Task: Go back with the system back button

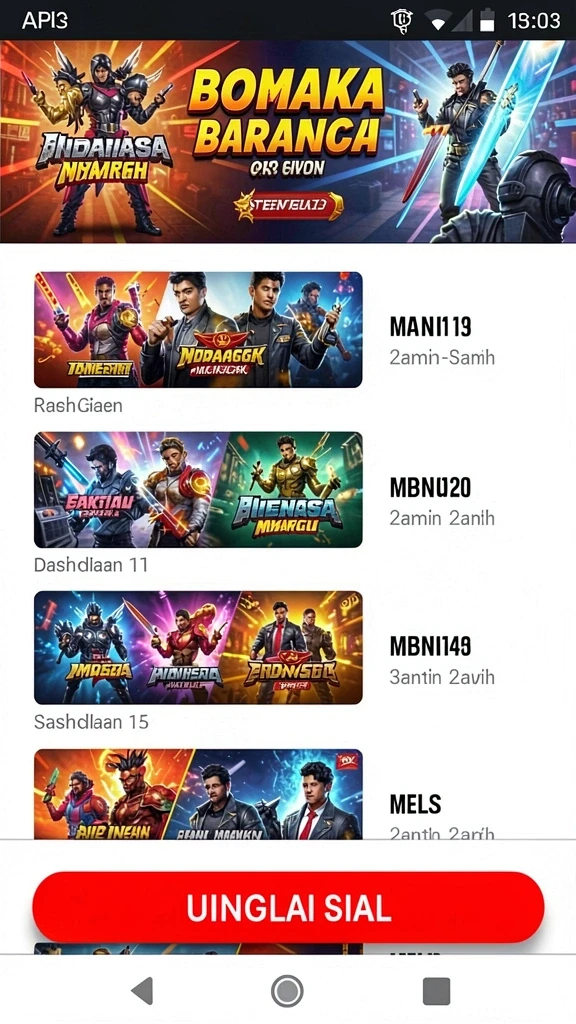Action: pyautogui.click(x=142, y=991)
